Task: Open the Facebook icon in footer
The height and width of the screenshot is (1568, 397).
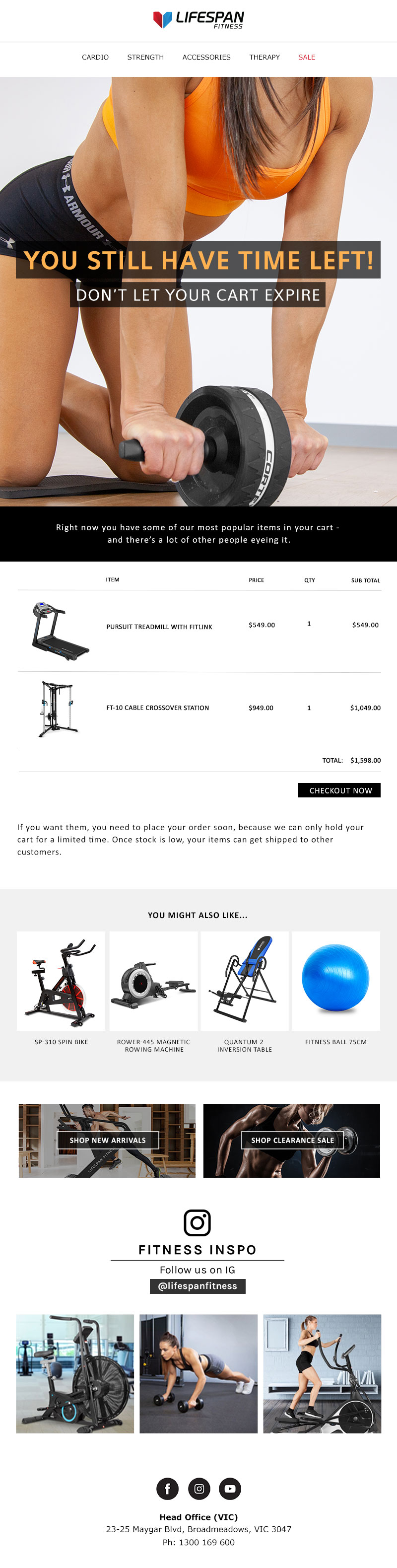Action: click(x=168, y=1488)
